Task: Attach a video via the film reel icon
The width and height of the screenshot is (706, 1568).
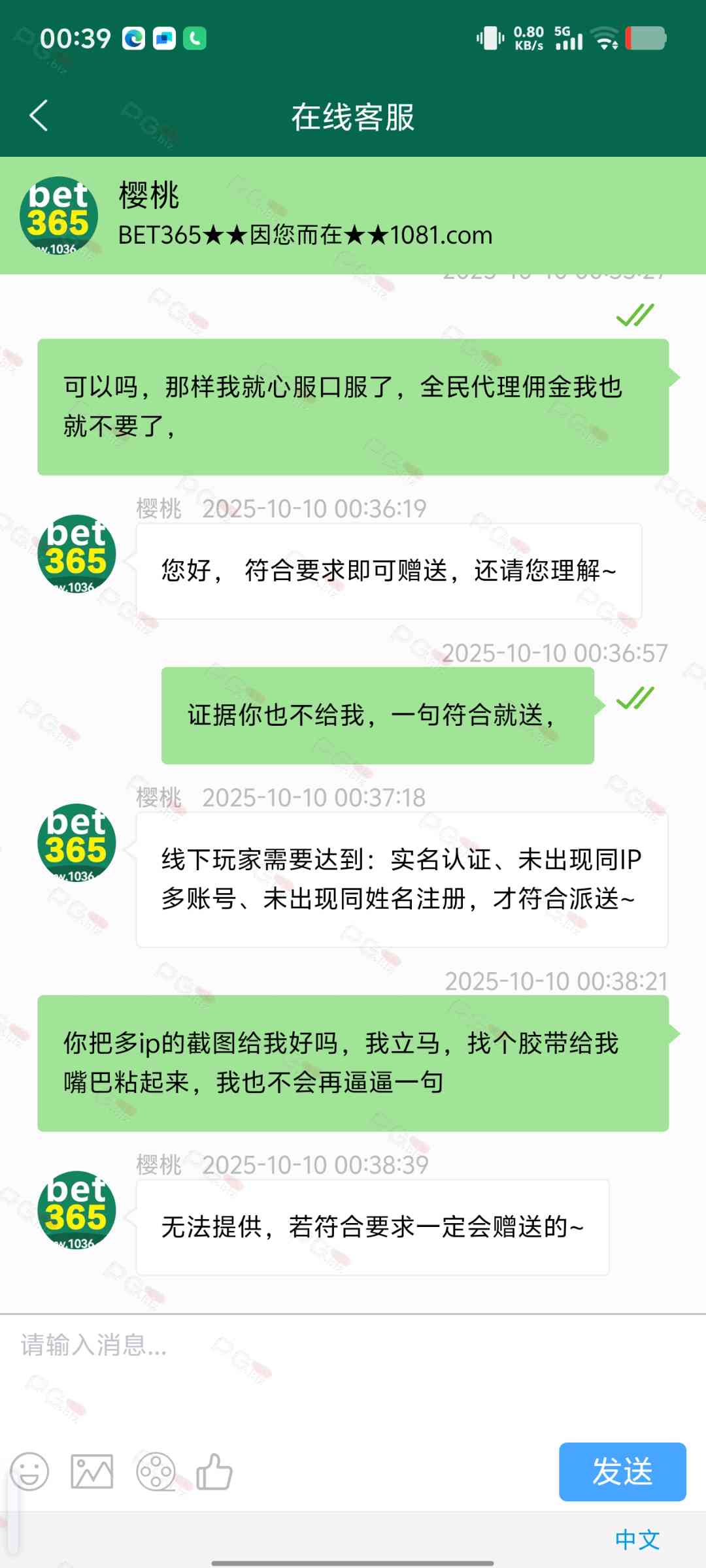Action: click(156, 1472)
